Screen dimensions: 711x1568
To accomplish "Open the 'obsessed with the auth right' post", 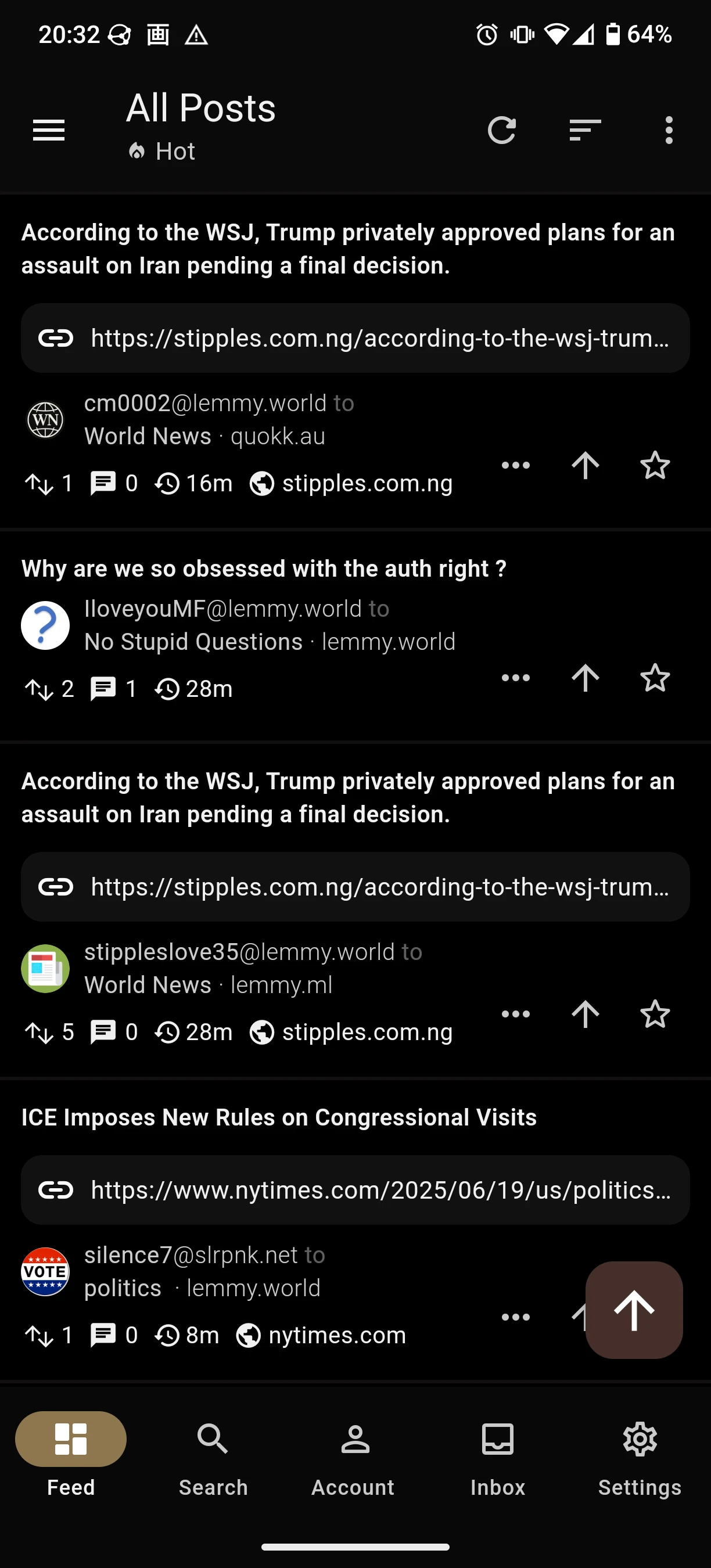I will point(264,569).
